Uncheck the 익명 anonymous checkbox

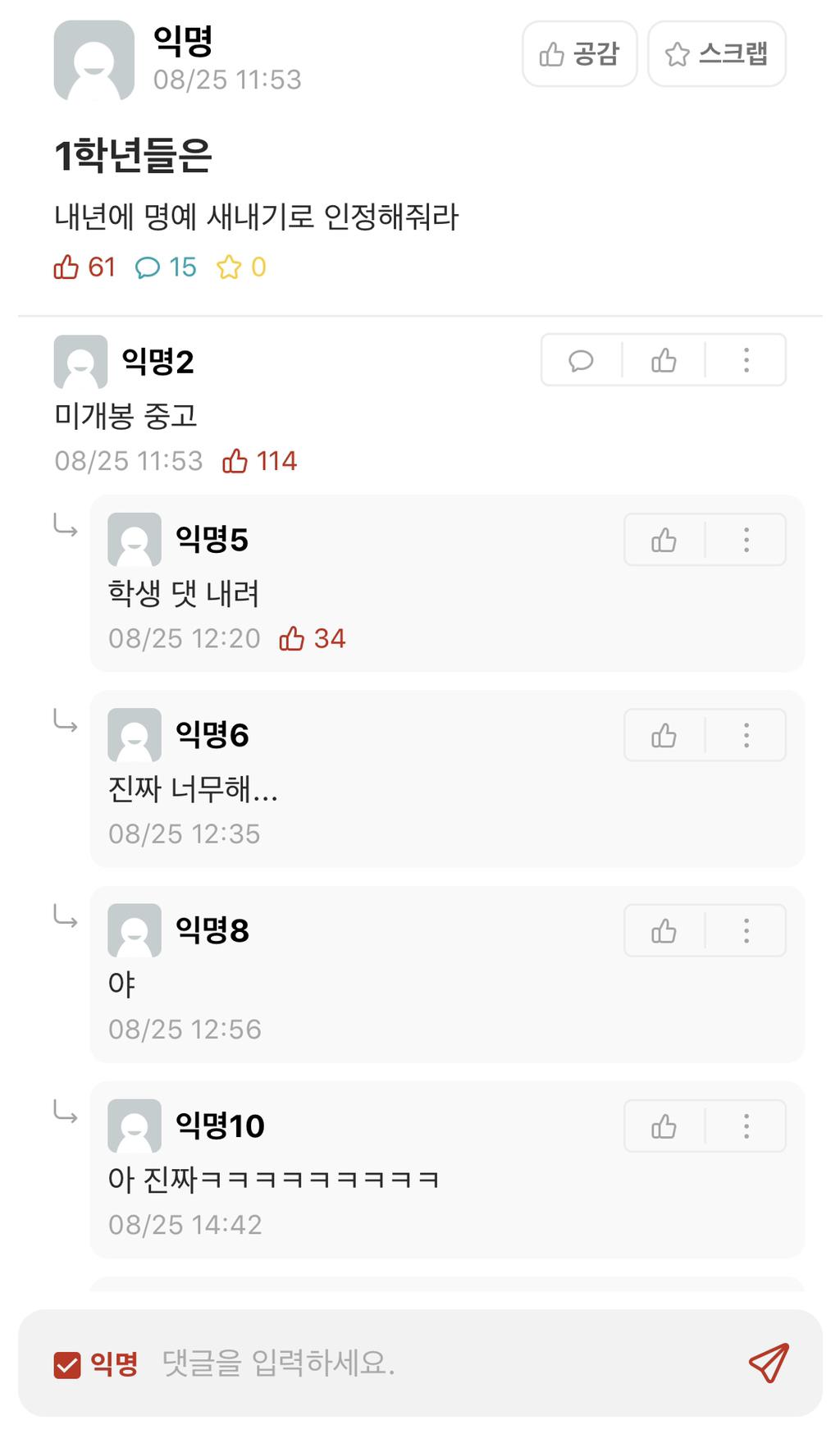67,1365
